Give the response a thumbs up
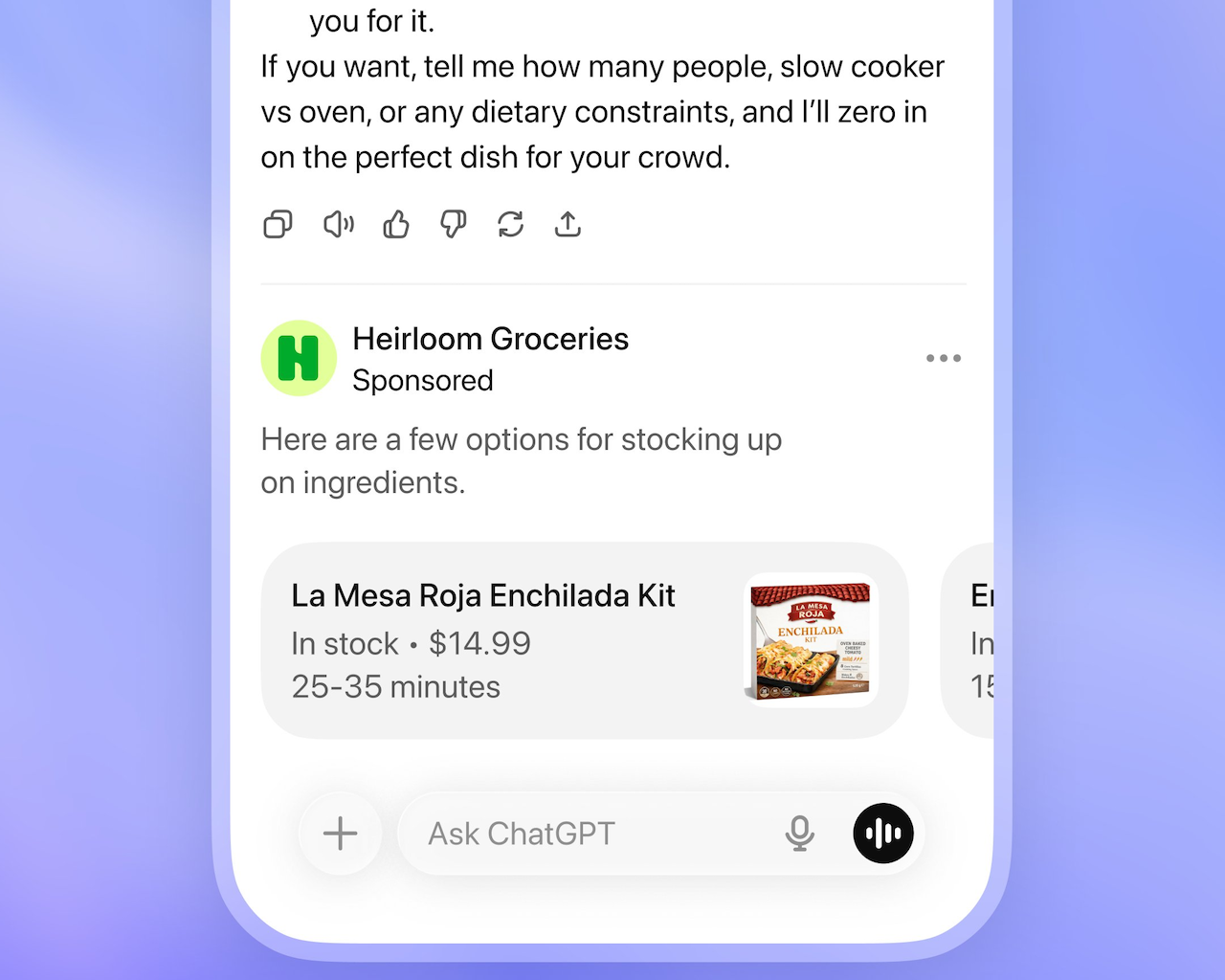 (x=396, y=225)
